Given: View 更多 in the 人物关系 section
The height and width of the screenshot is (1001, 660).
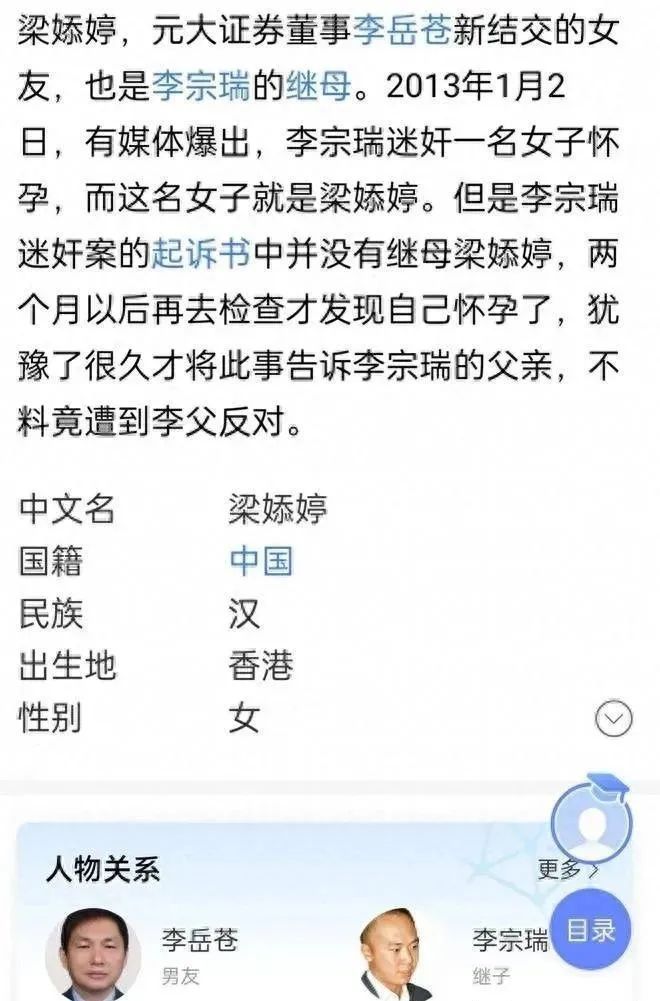Looking at the screenshot, I should tap(567, 869).
